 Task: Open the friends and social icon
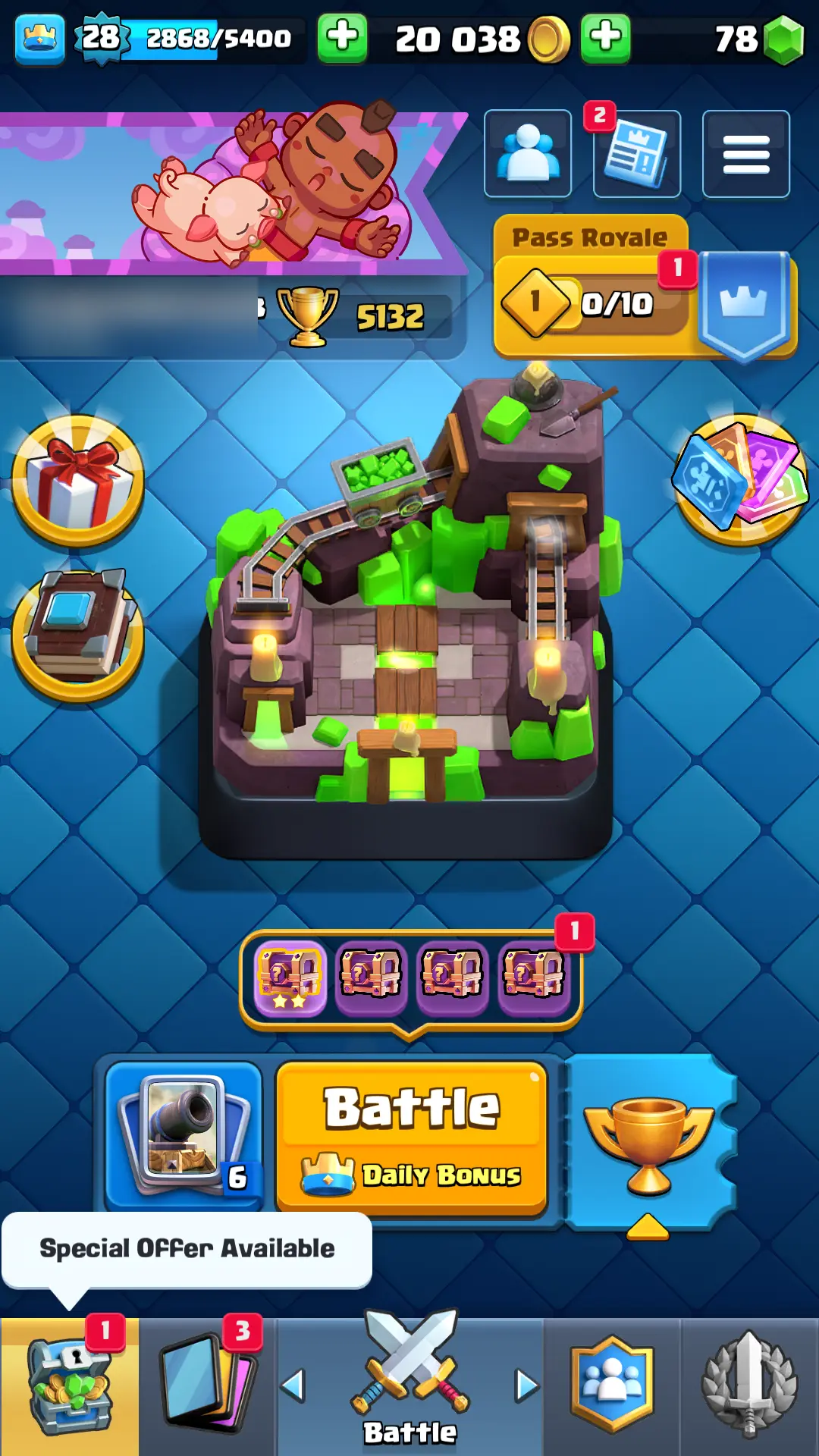click(x=528, y=153)
